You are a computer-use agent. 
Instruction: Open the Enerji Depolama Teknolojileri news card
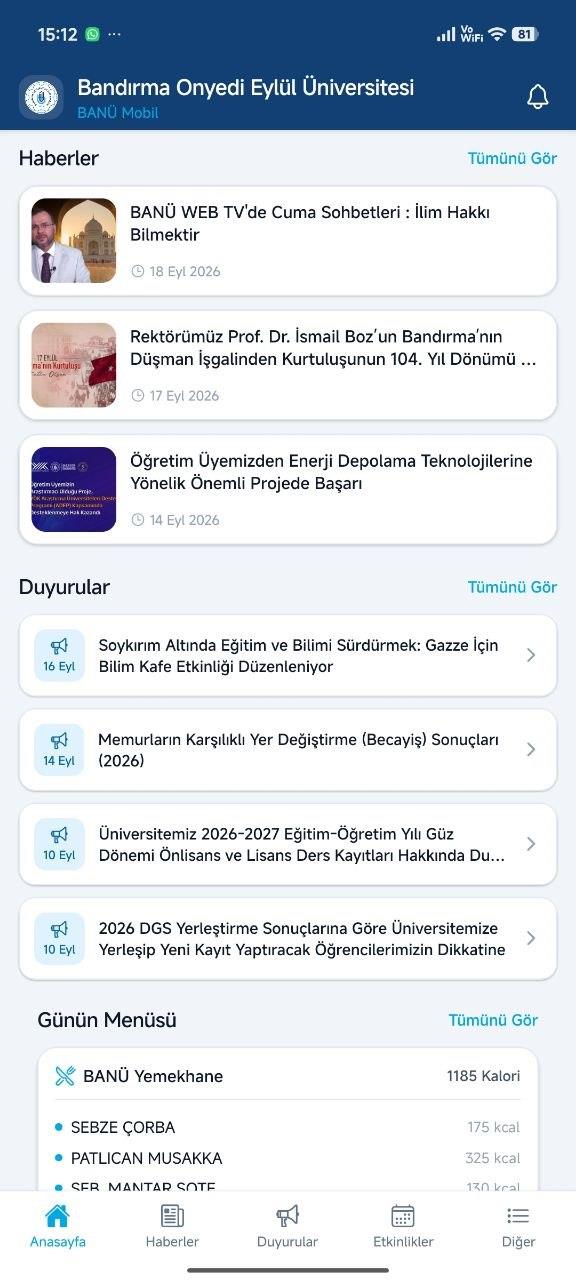pos(288,489)
